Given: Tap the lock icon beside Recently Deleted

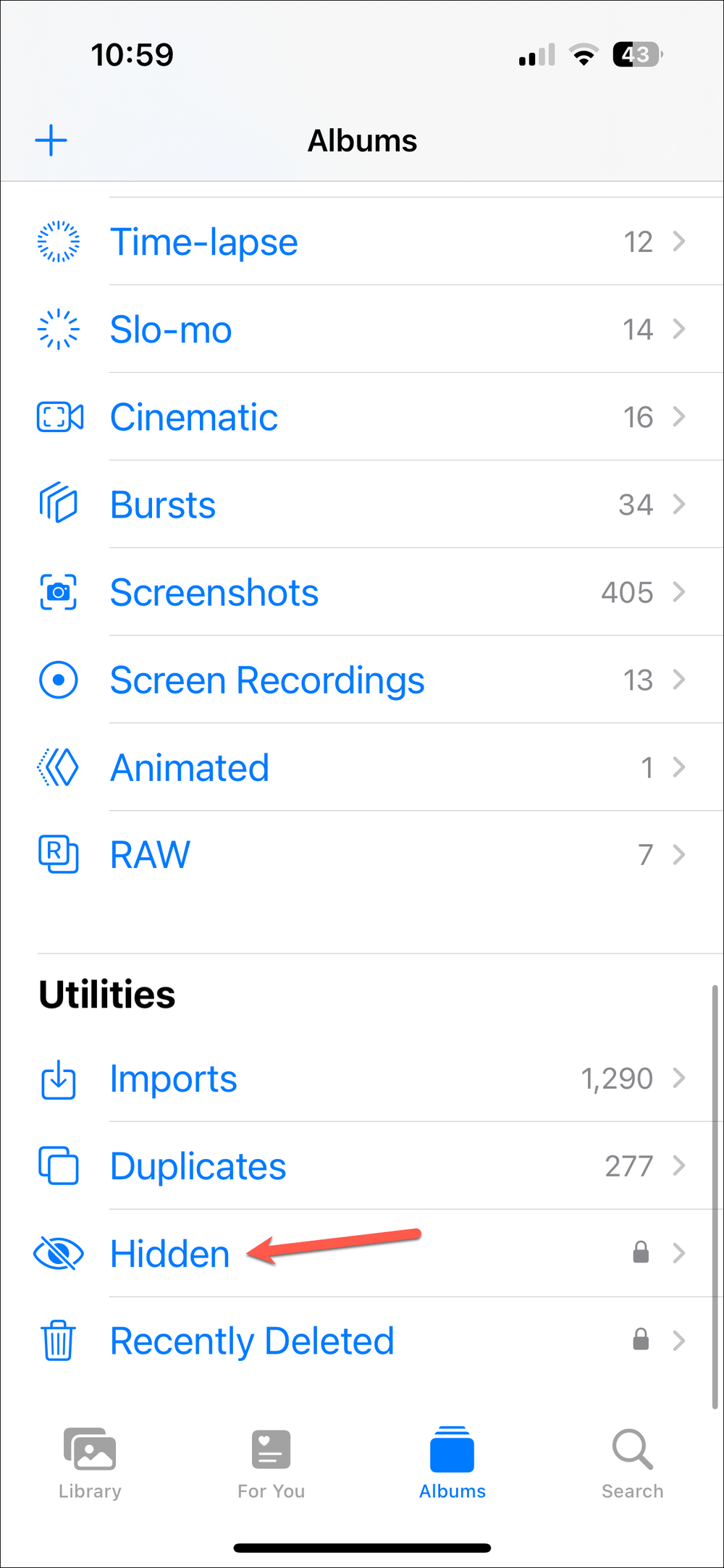Looking at the screenshot, I should [640, 1341].
